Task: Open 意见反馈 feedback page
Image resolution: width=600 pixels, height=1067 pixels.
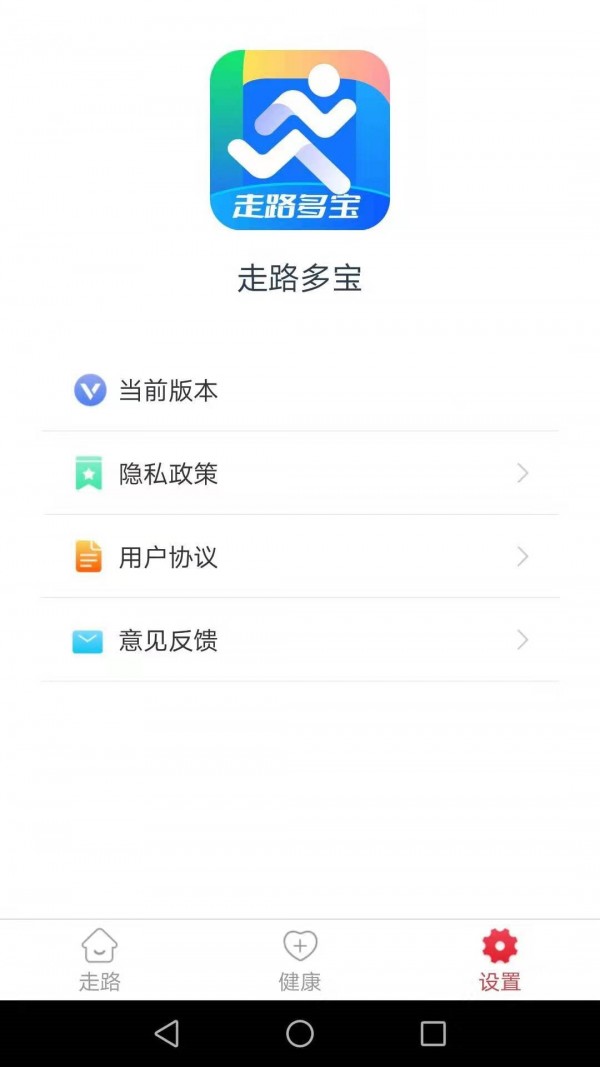Action: 300,640
